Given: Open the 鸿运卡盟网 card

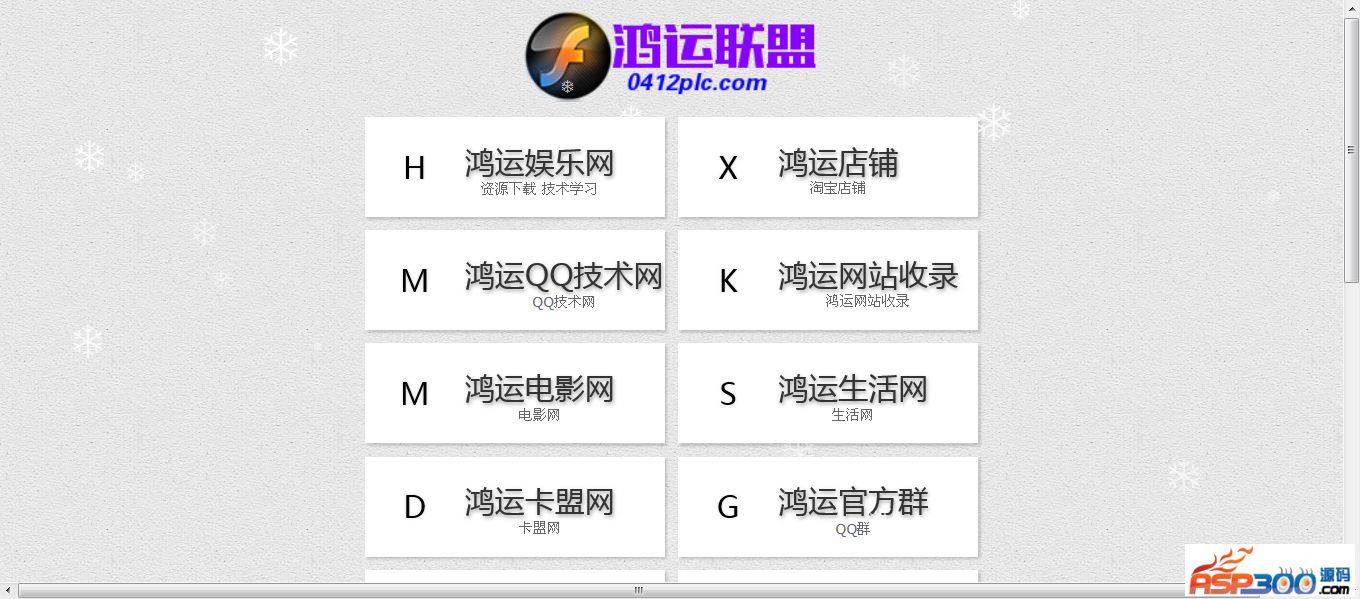Looking at the screenshot, I should pyautogui.click(x=514, y=507).
